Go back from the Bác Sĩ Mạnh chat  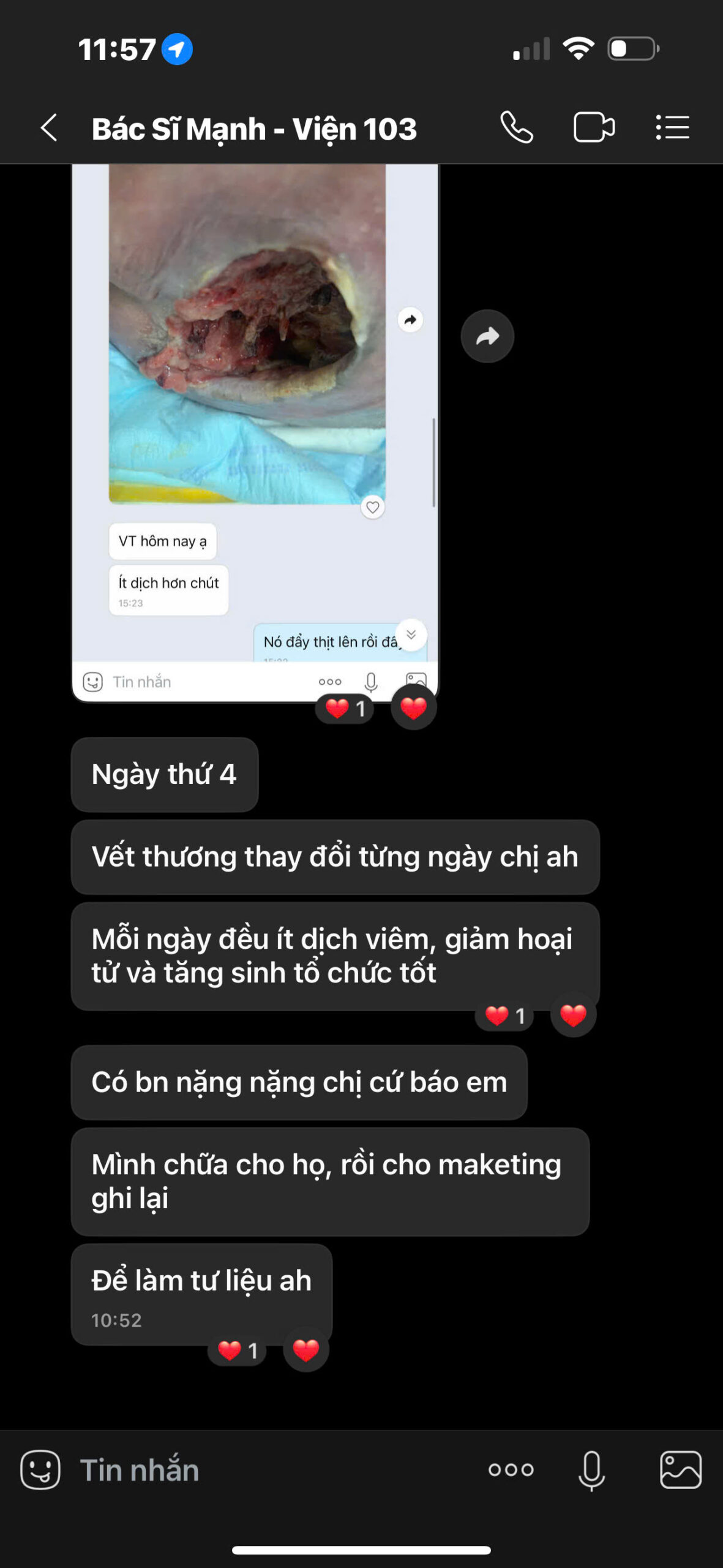(49, 128)
